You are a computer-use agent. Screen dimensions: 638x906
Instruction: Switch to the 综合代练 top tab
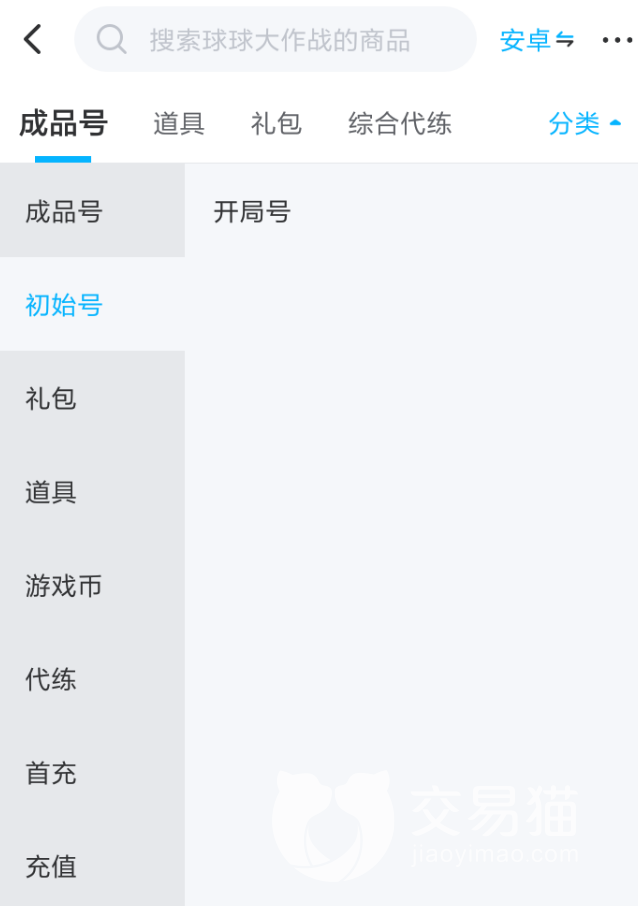coord(400,124)
